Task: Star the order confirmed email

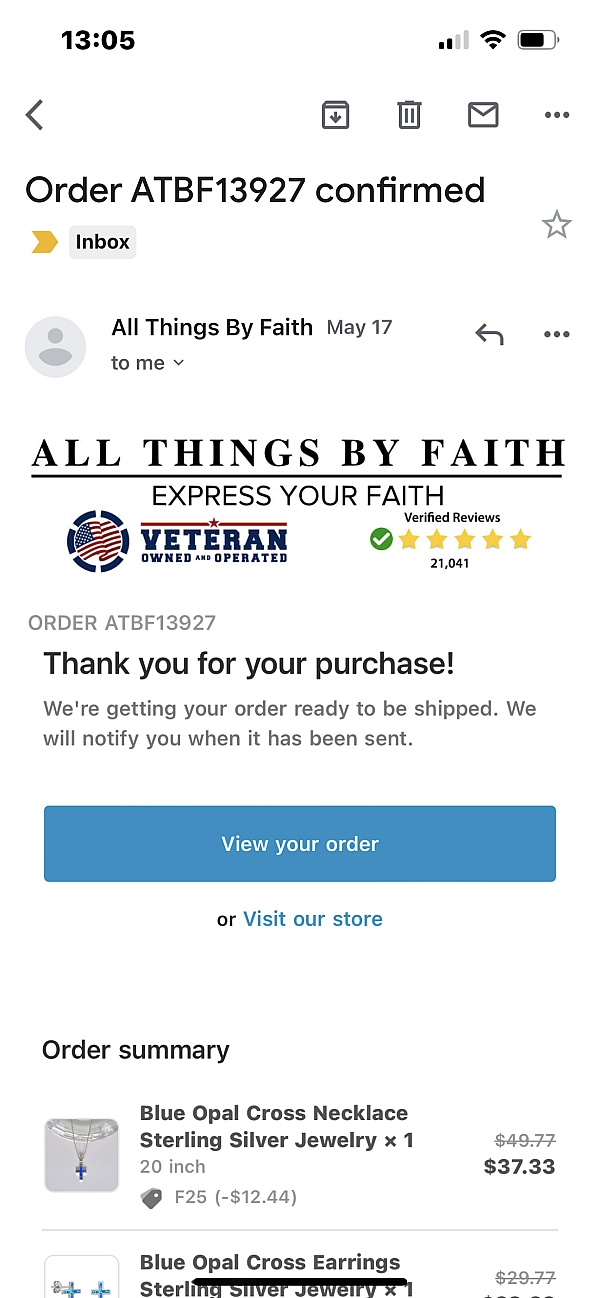Action: [556, 225]
